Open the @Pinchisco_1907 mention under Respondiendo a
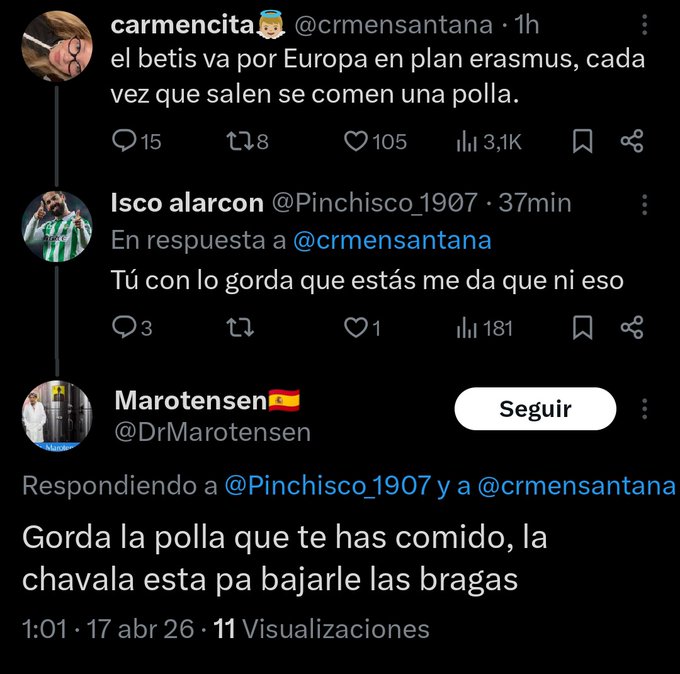This screenshot has width=680, height=674. (x=328, y=486)
